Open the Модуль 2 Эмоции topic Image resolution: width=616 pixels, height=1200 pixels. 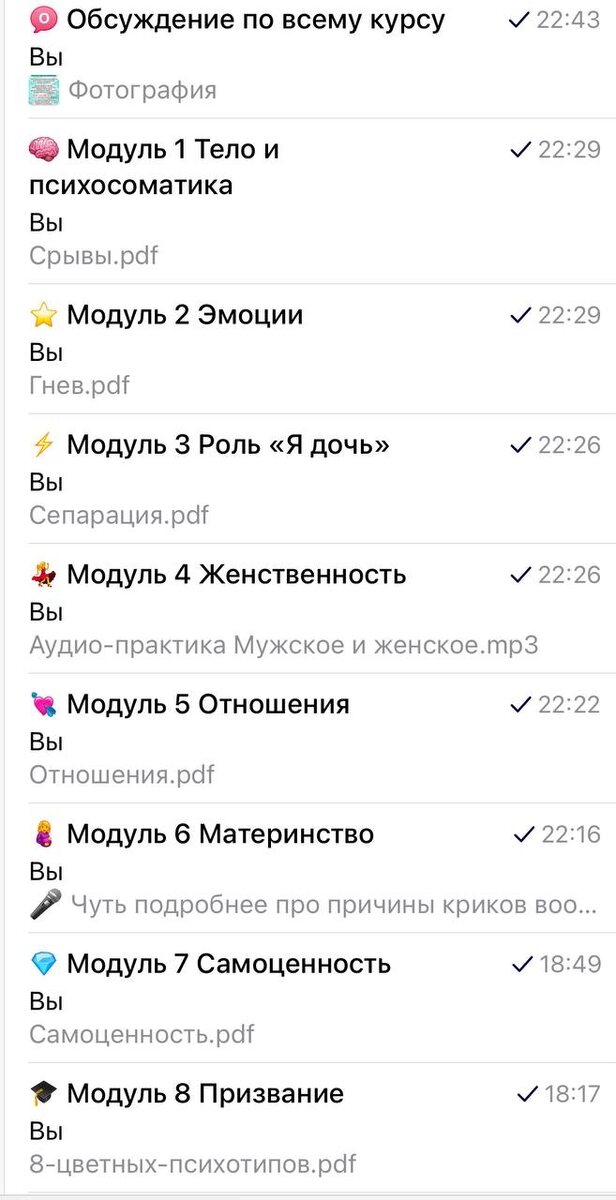[x=308, y=349]
